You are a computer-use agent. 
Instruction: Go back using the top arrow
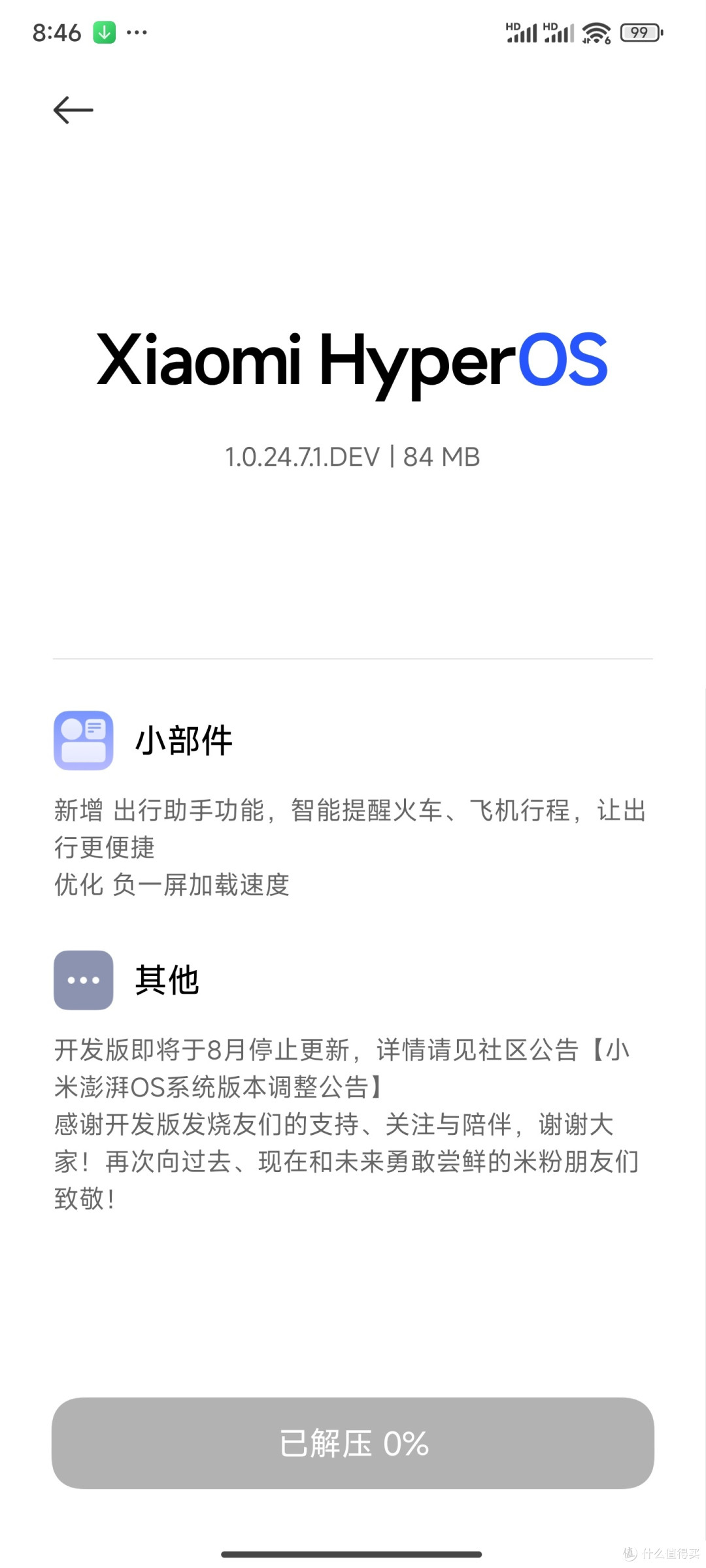click(73, 110)
